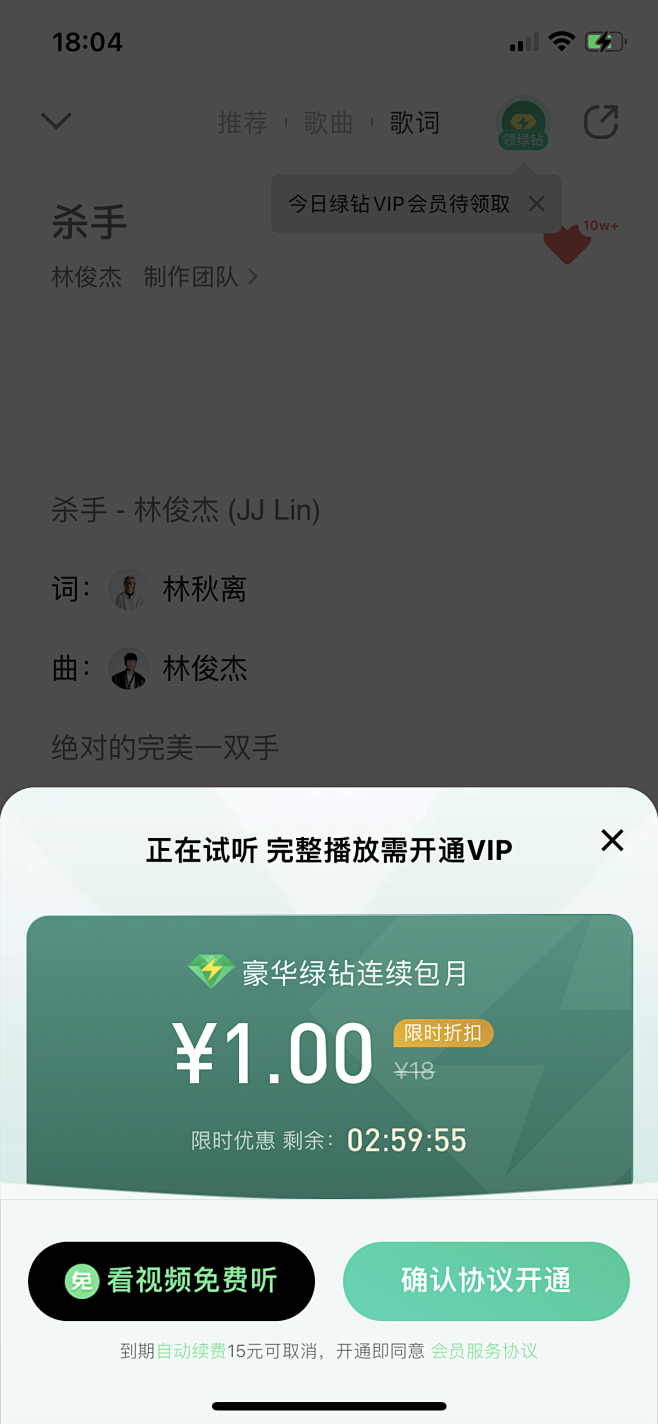This screenshot has width=658, height=1424.
Task: Tap 确认协议开通 to subscribe
Action: [486, 1281]
